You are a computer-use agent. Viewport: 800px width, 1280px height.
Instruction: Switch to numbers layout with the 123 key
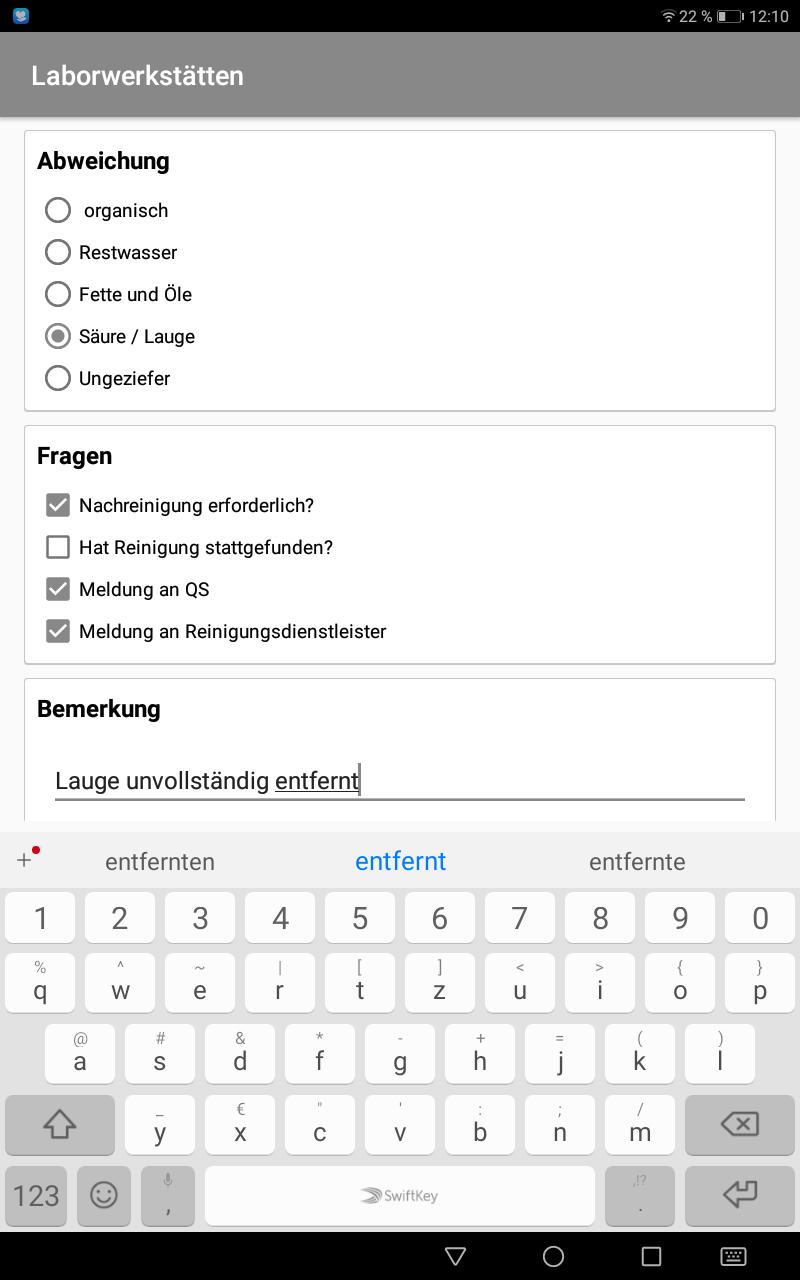click(x=36, y=1196)
